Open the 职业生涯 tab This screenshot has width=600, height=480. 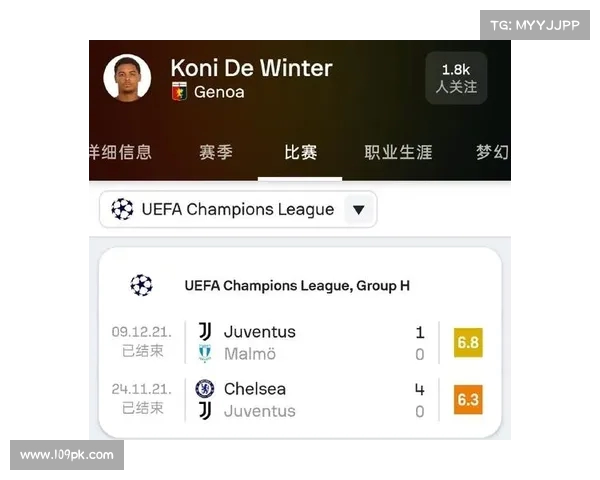tap(398, 152)
